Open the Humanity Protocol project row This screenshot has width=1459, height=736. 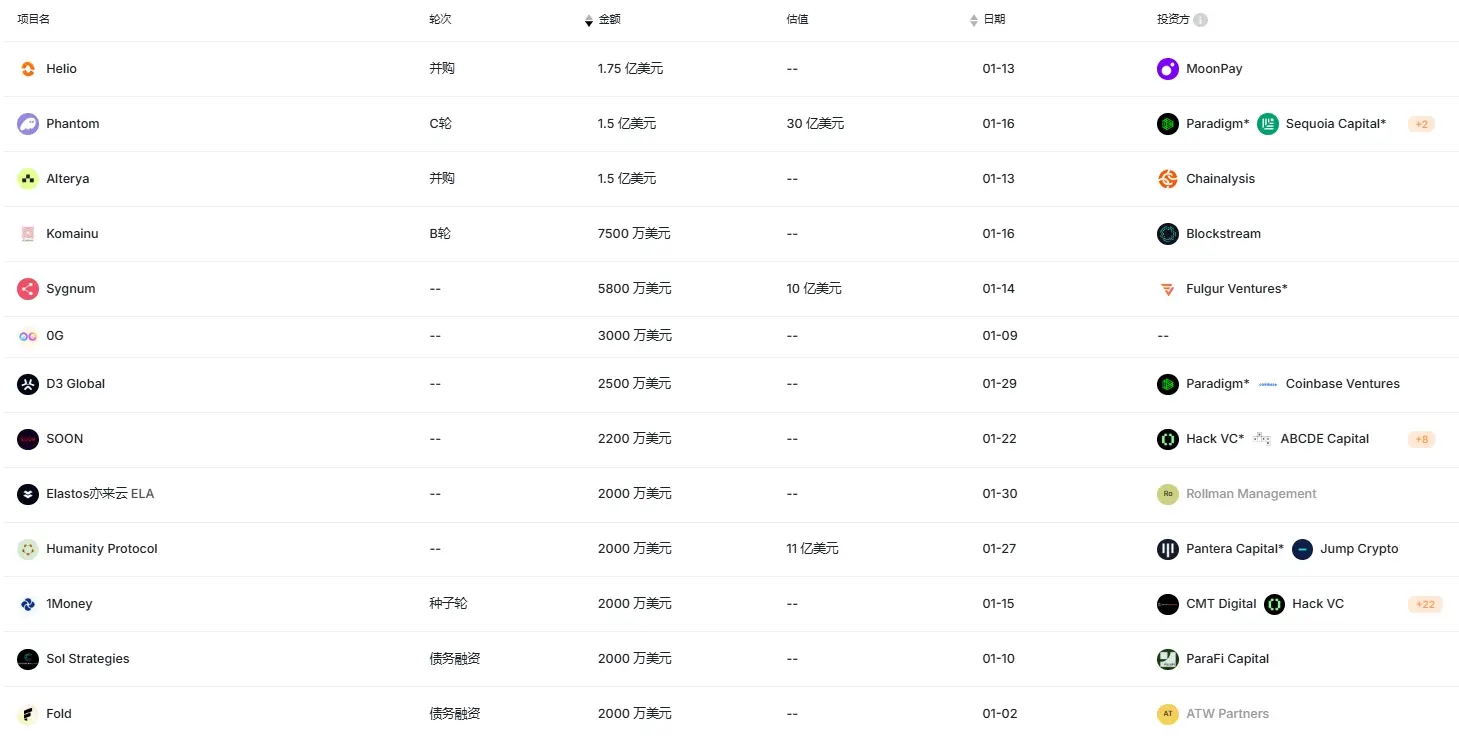(x=101, y=549)
